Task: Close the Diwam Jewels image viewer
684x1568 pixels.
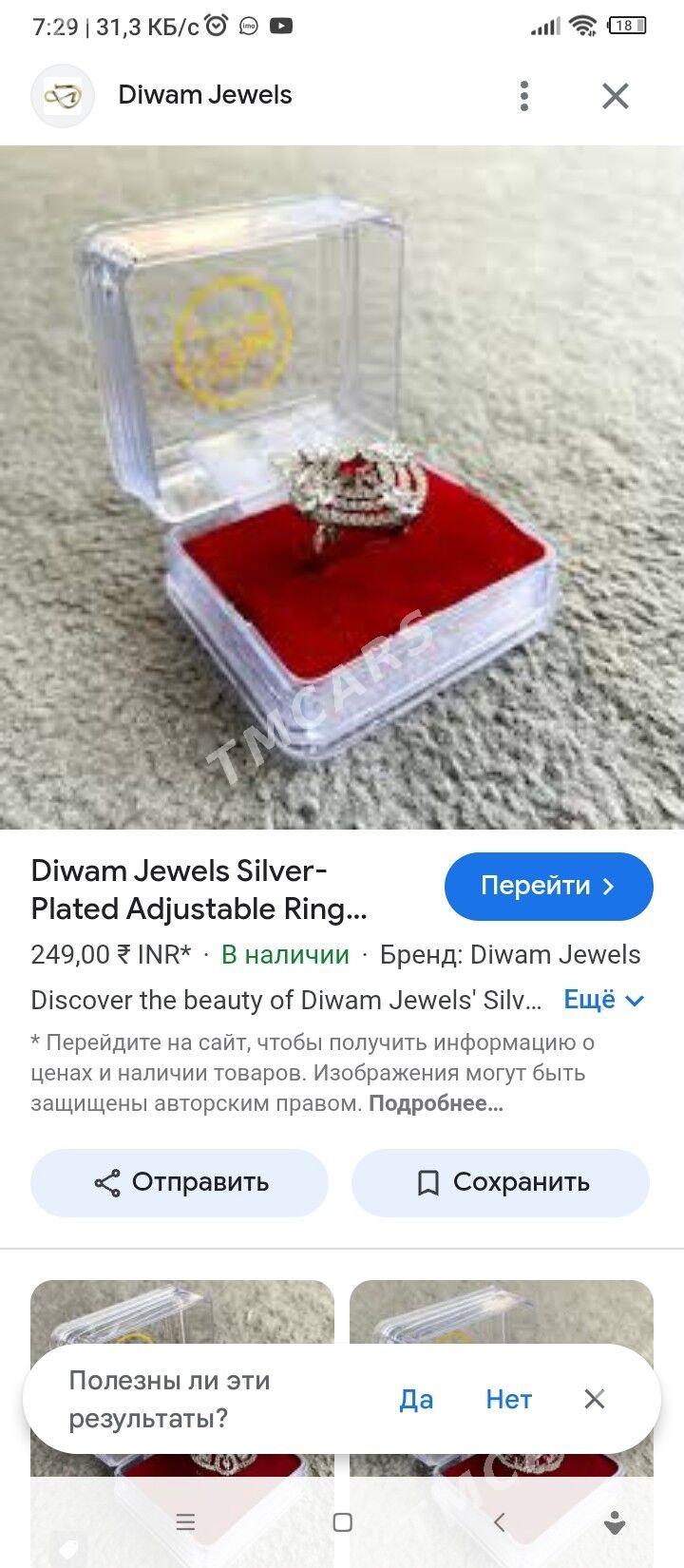Action: 616,96
